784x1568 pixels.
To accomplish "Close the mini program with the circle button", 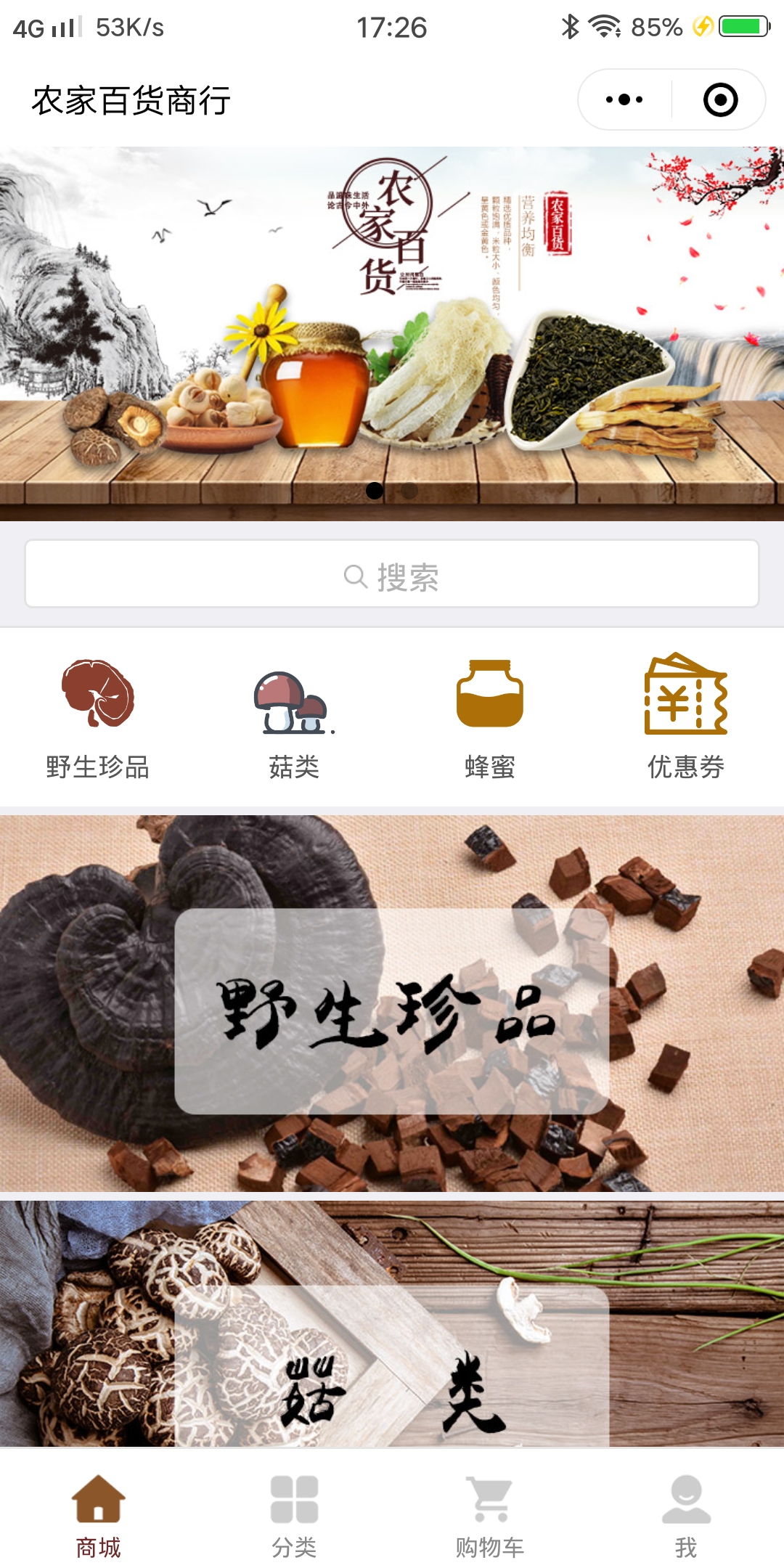I will 720,100.
